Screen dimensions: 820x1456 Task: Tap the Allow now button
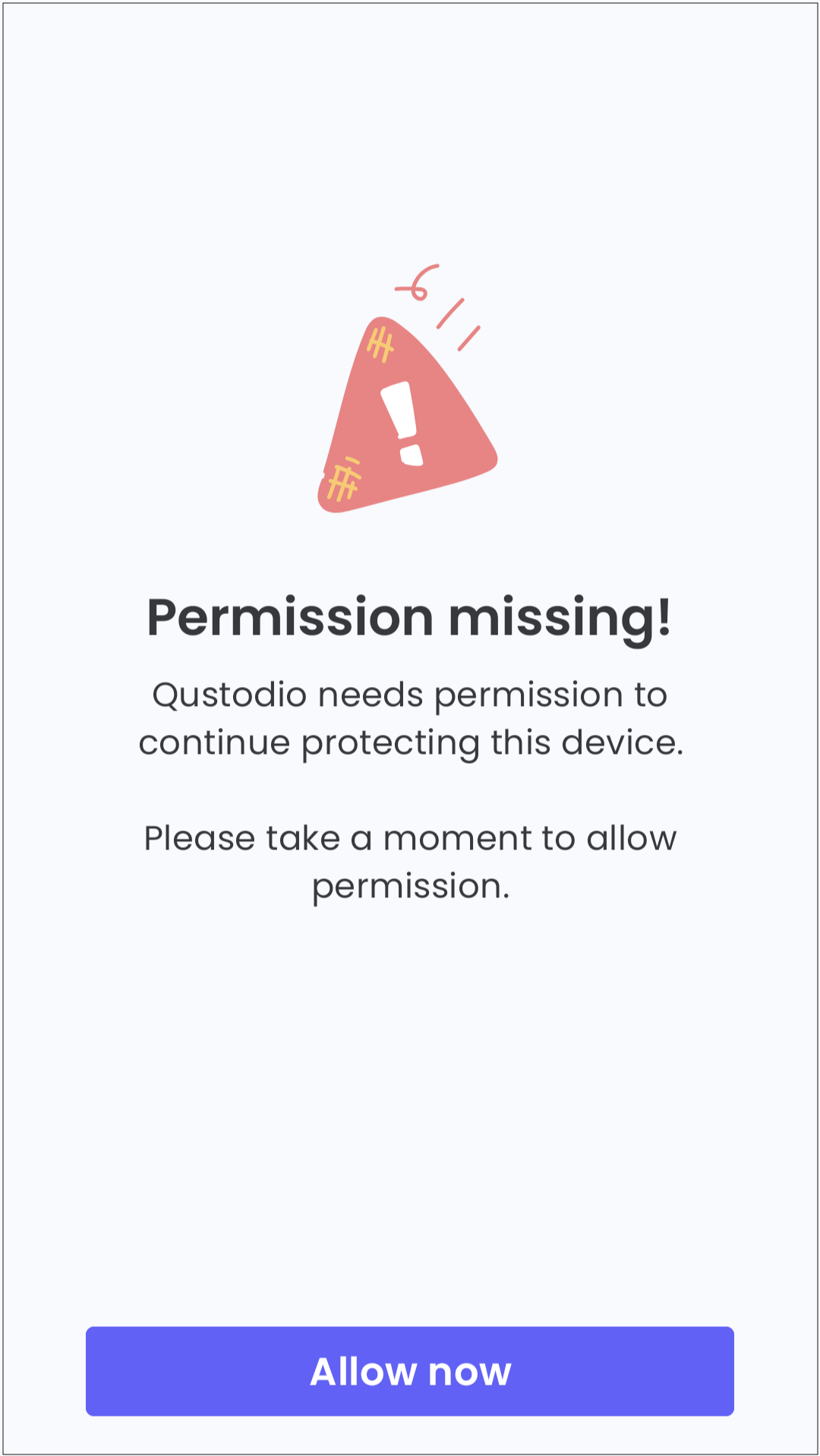410,1371
